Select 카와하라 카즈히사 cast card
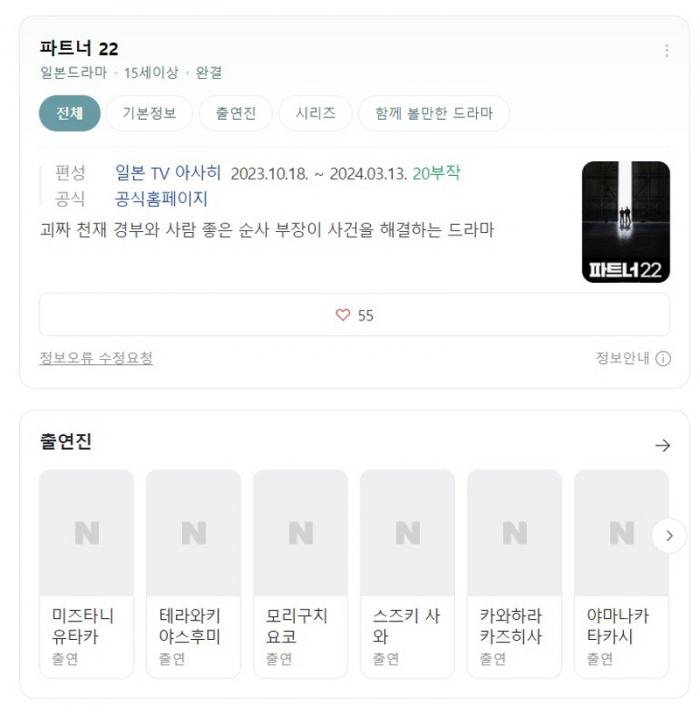The height and width of the screenshot is (717, 700). [514, 573]
